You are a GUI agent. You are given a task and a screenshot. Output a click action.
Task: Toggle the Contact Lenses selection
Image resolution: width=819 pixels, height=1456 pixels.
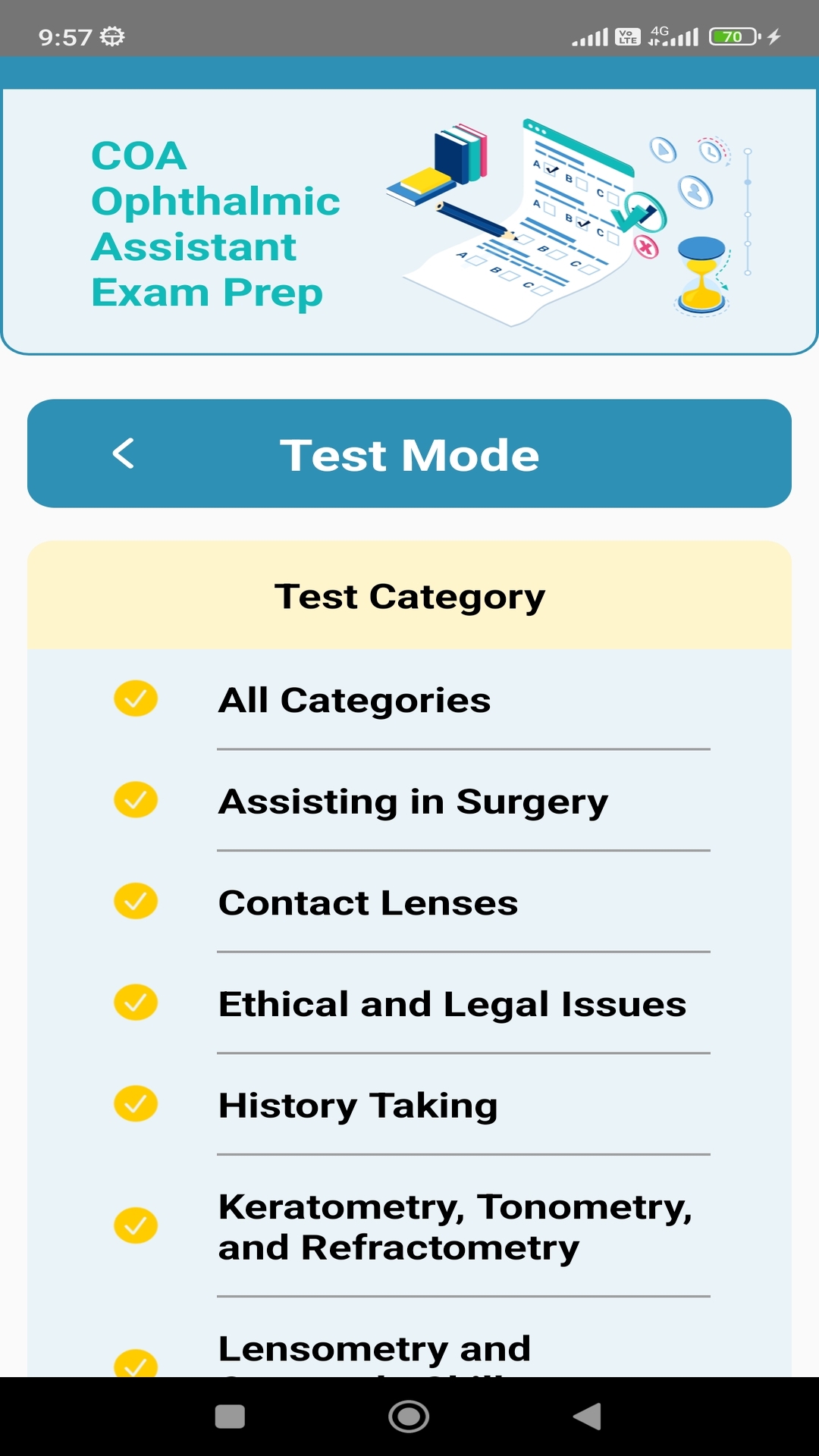click(x=135, y=902)
